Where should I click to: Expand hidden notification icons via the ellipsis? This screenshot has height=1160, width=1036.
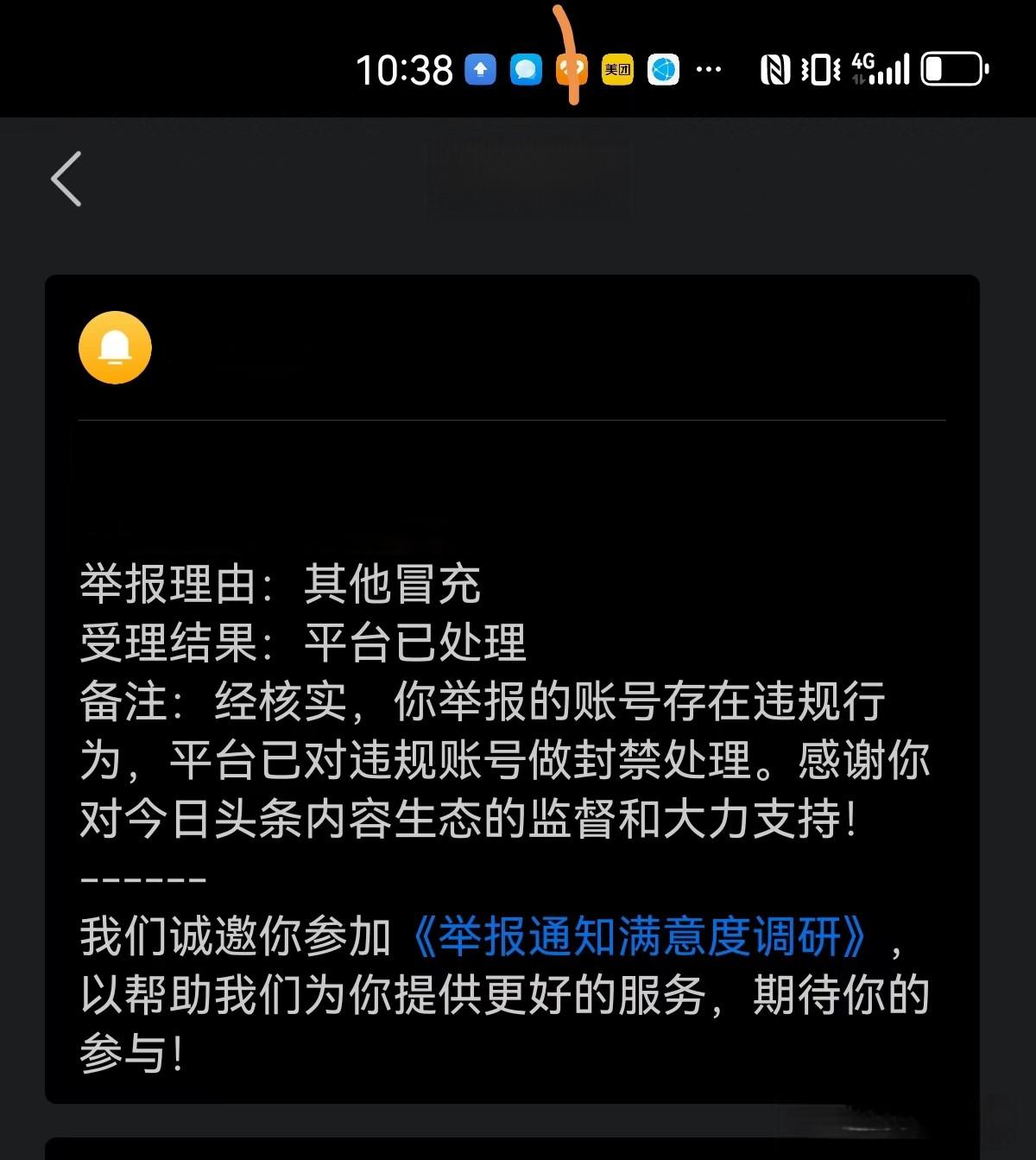[x=710, y=69]
